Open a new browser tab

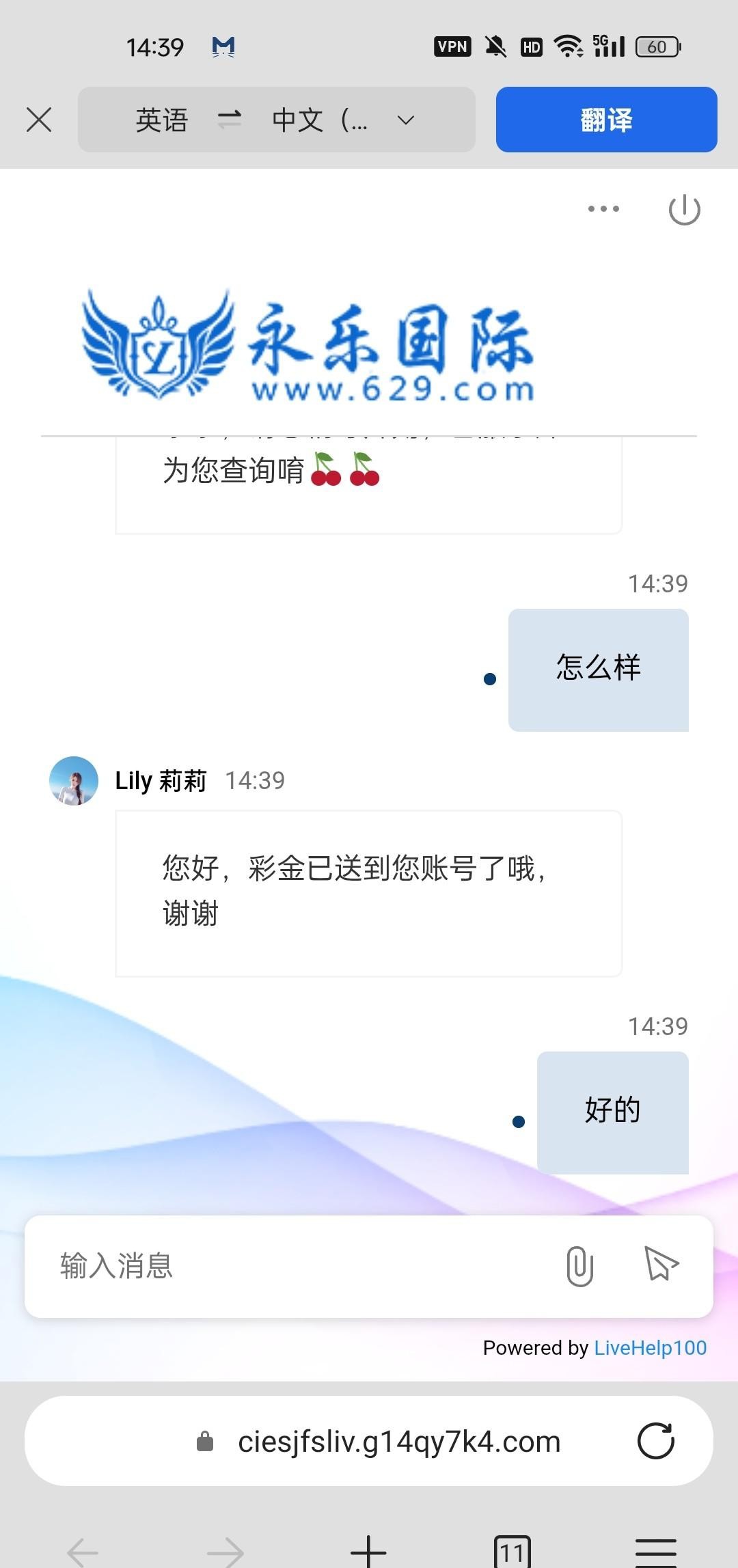368,1552
